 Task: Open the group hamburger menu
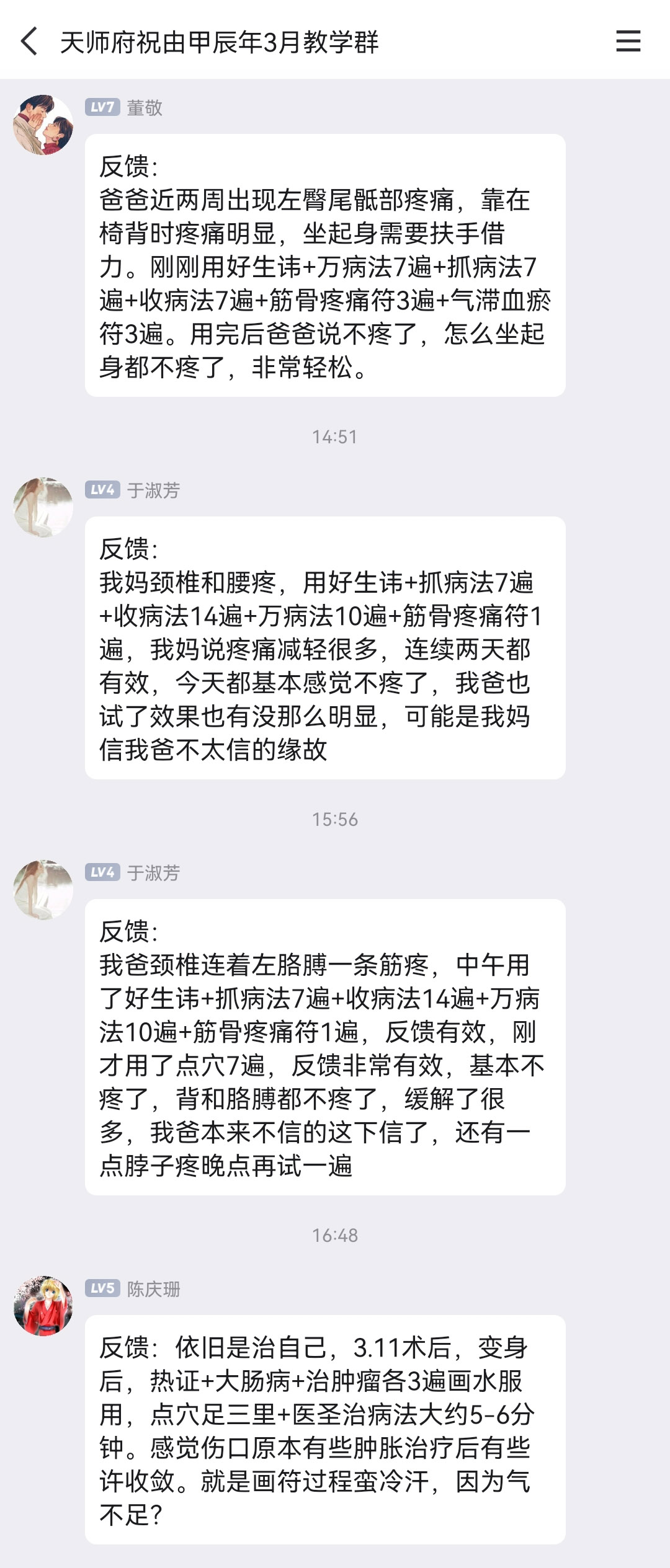tap(628, 42)
